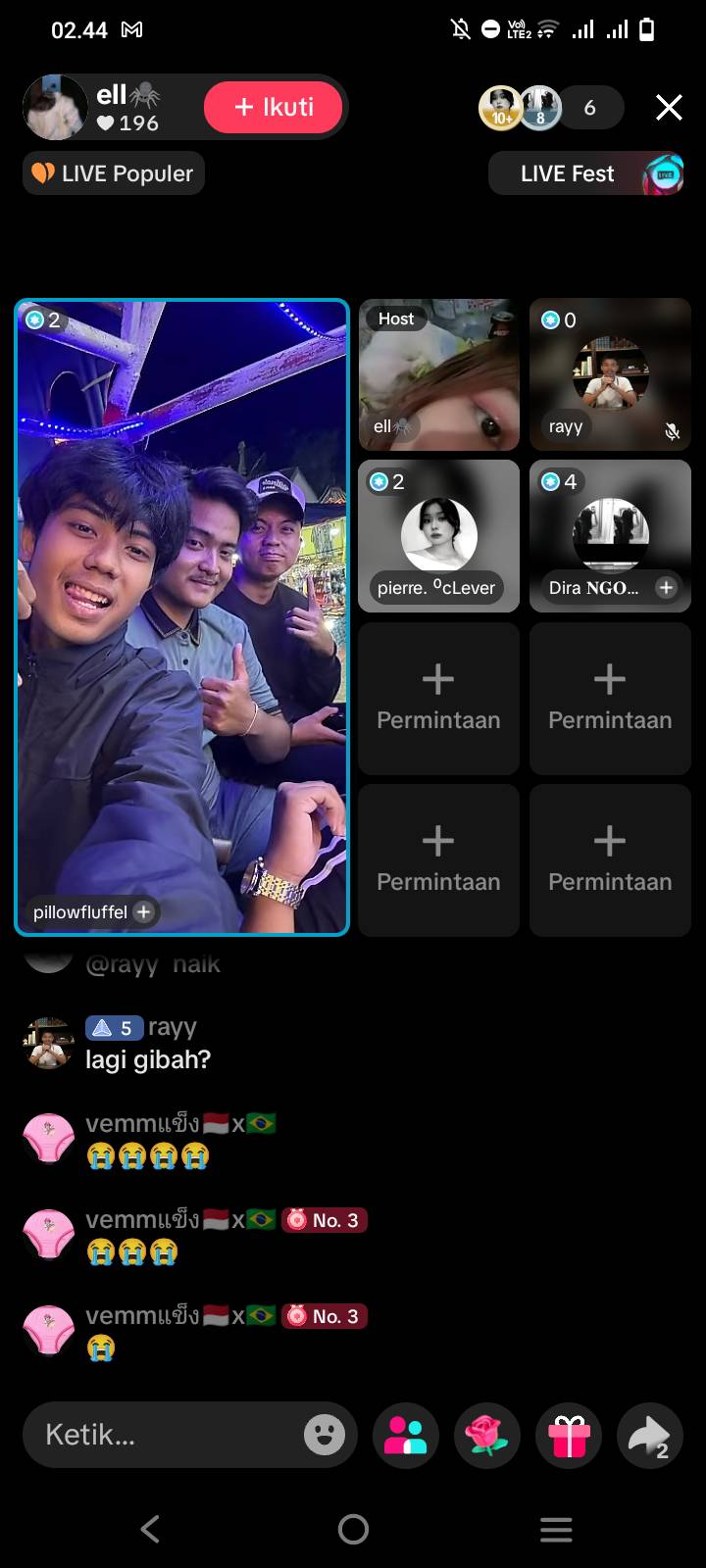
Task: Open pierre. cLever's guest tile
Action: 438,536
